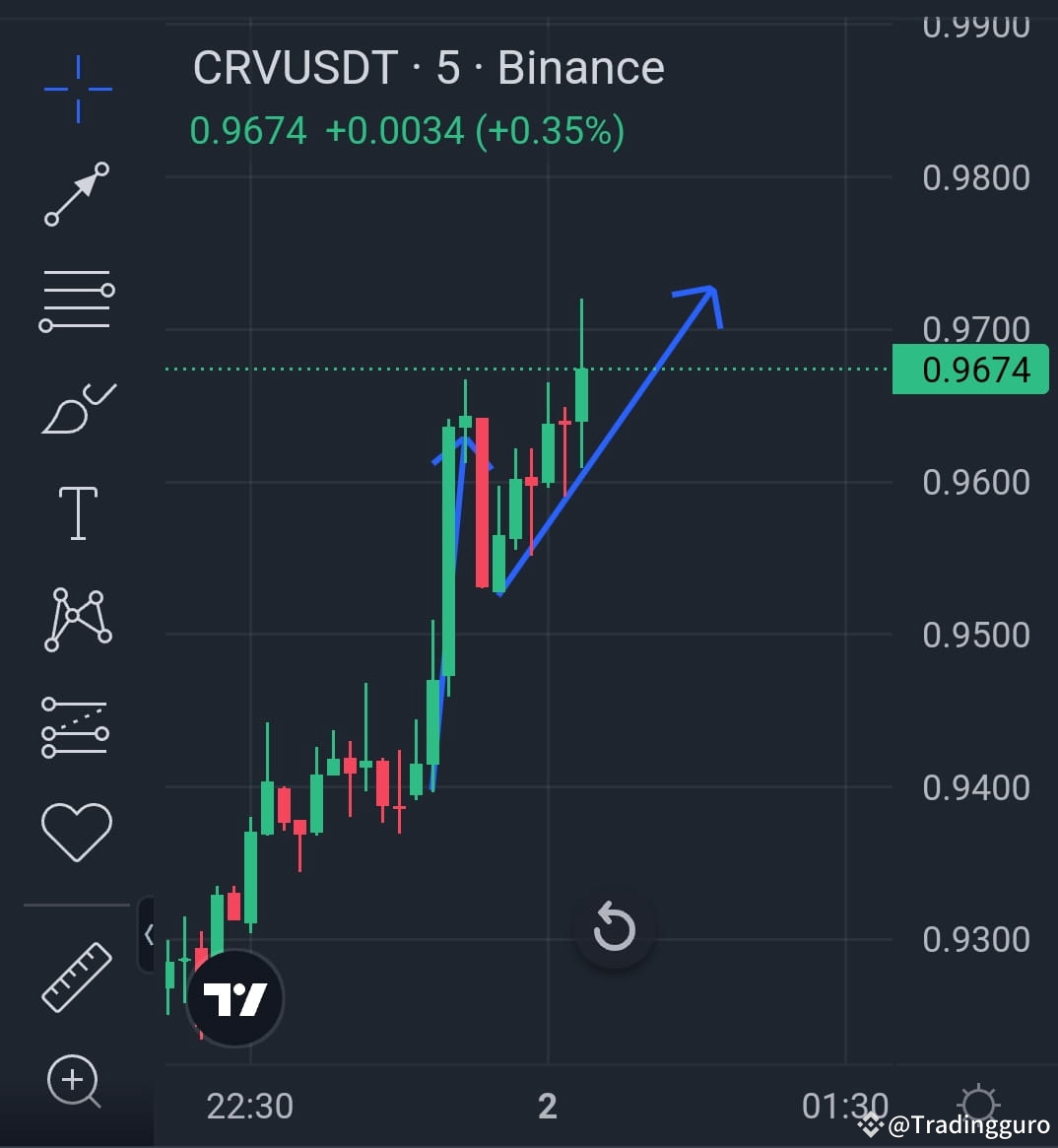This screenshot has width=1058, height=1148.
Task: Select the text annotation tool
Action: point(77,510)
